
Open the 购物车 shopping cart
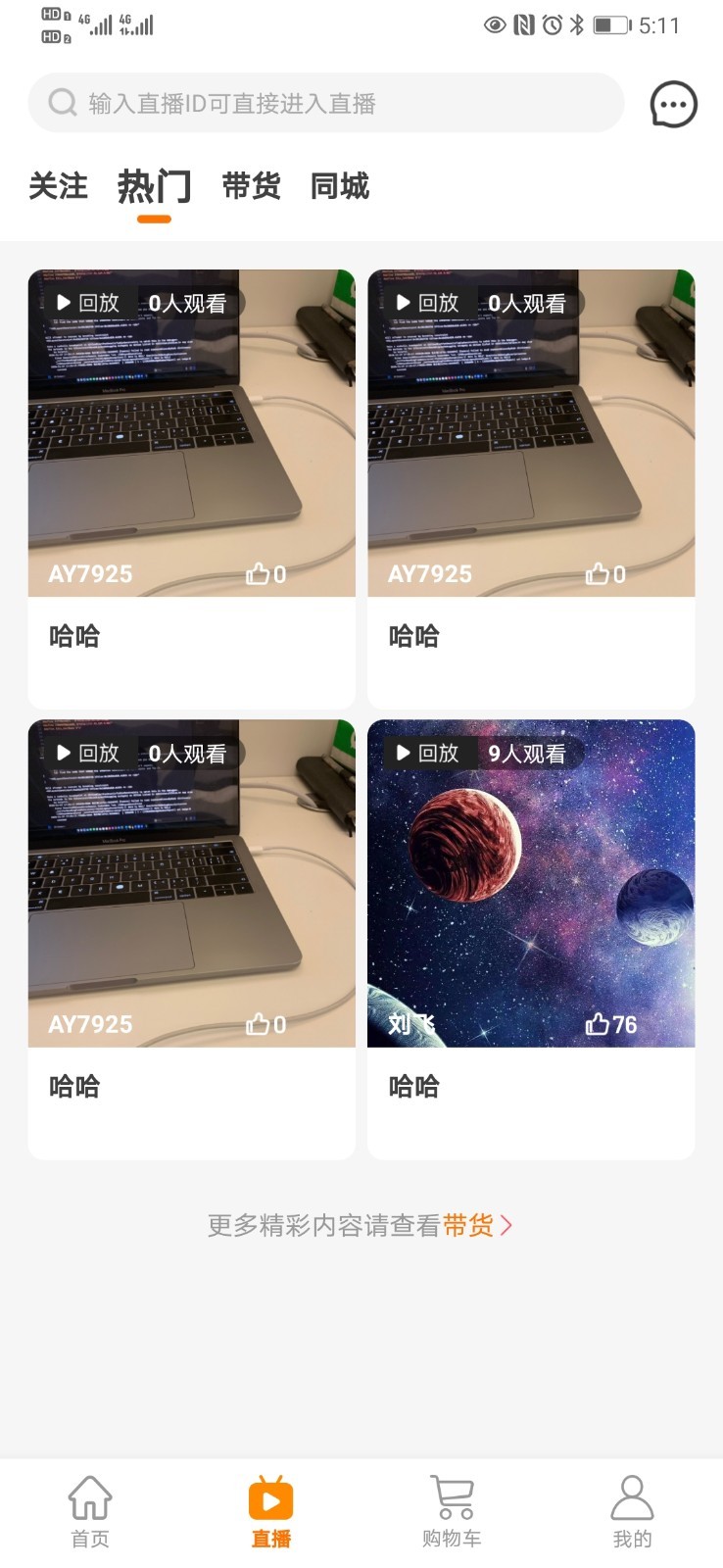coord(452,1512)
